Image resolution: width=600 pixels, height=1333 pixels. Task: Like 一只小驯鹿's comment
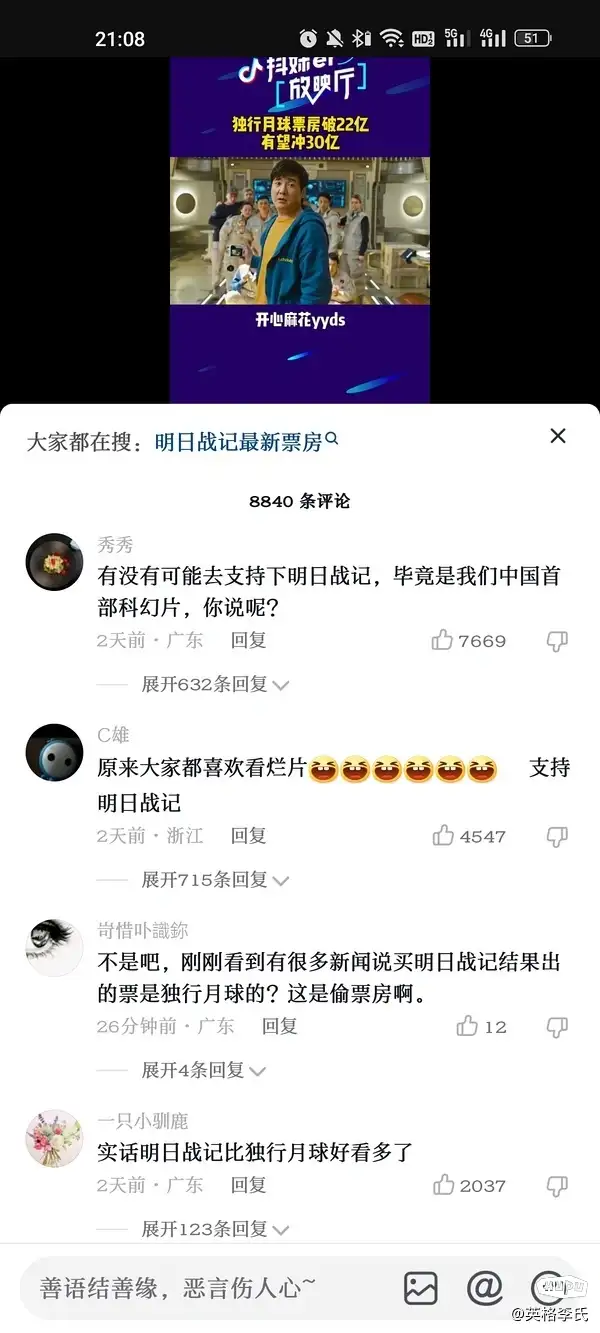tap(444, 1185)
